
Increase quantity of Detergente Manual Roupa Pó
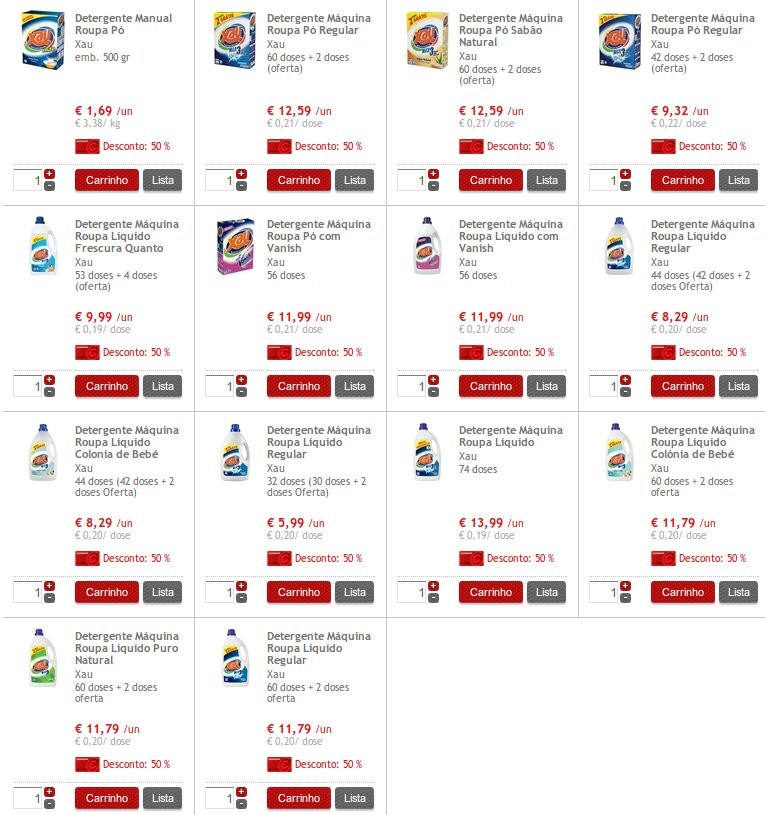click(49, 174)
